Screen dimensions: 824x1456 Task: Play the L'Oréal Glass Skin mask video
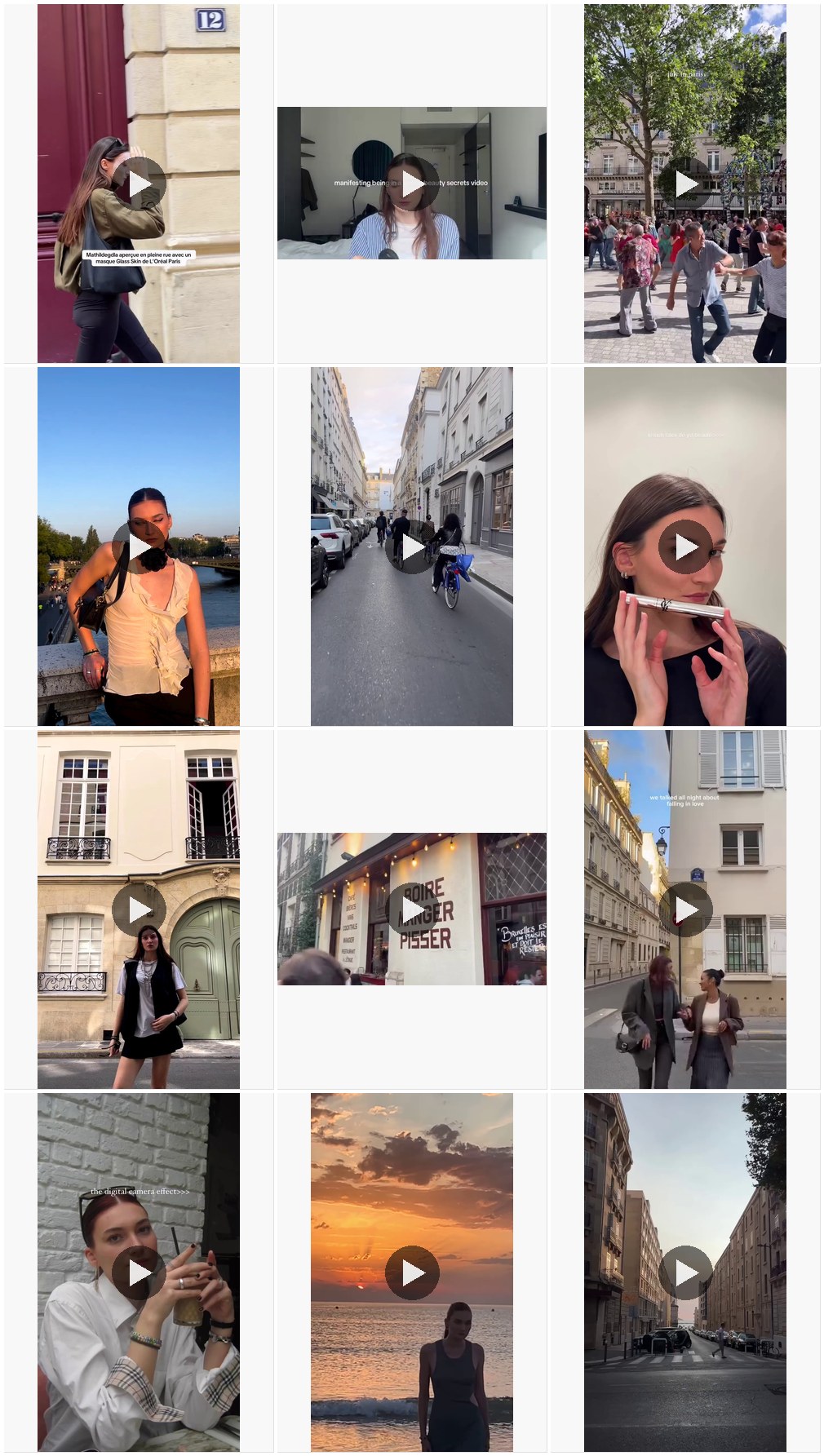click(139, 184)
